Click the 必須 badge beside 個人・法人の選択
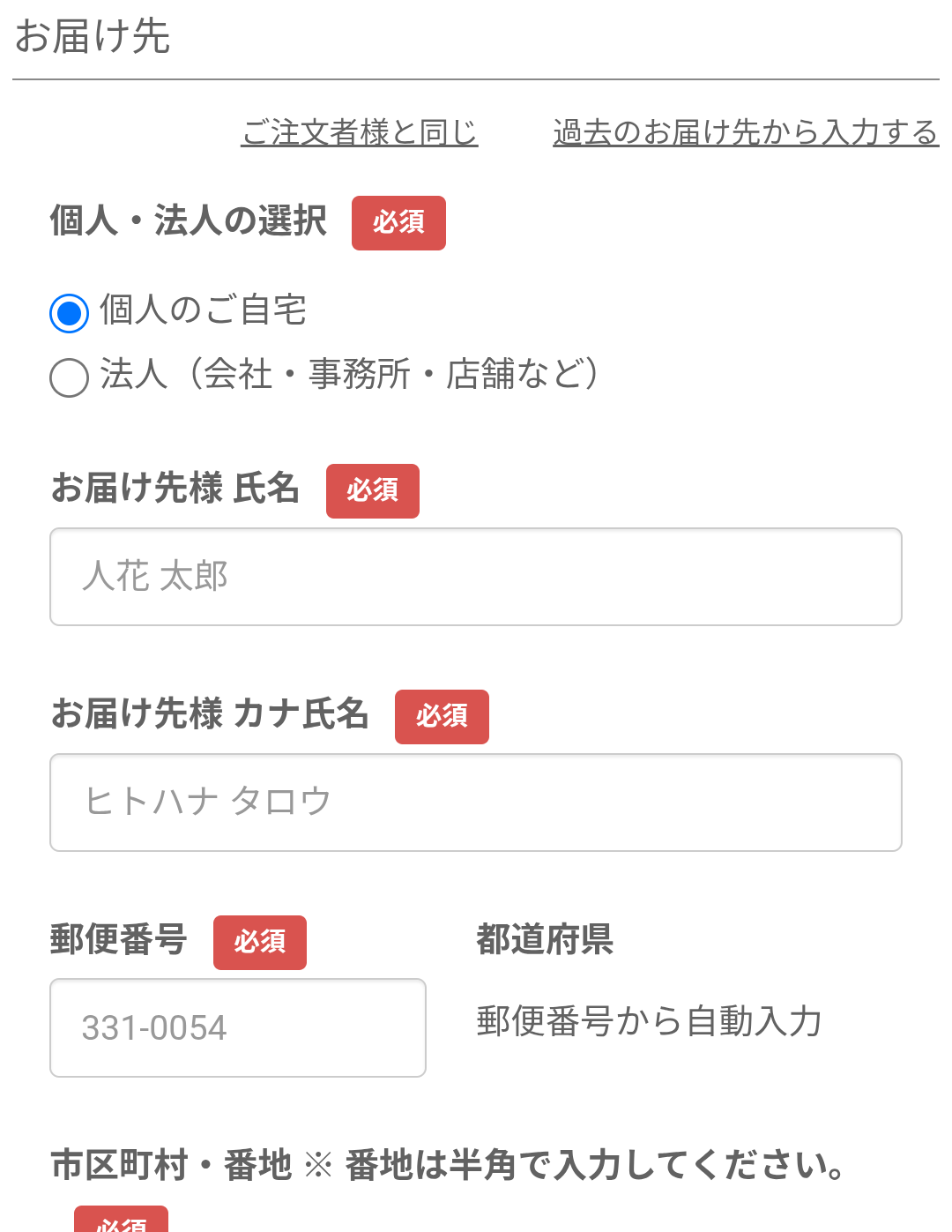 [x=398, y=223]
